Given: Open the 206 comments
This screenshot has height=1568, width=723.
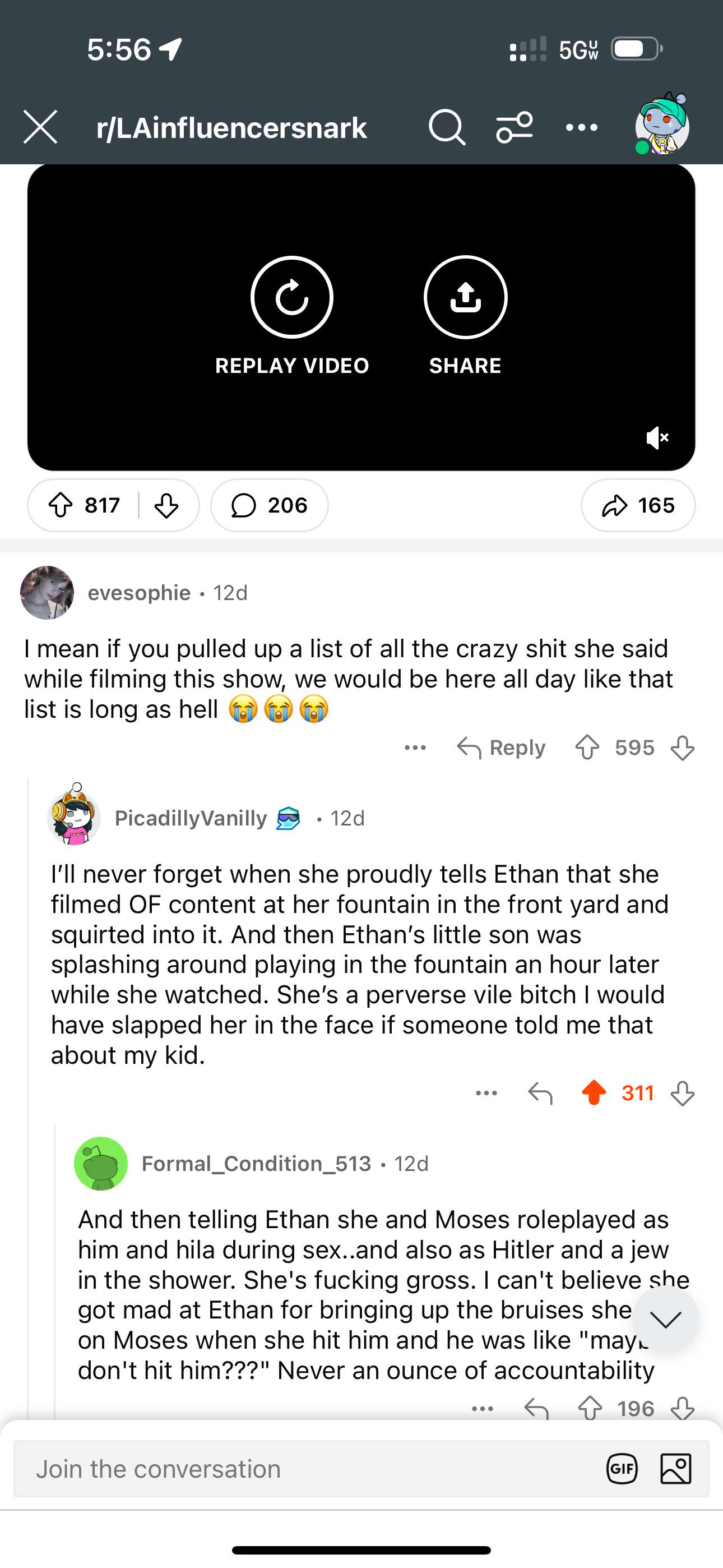Looking at the screenshot, I should click(270, 505).
